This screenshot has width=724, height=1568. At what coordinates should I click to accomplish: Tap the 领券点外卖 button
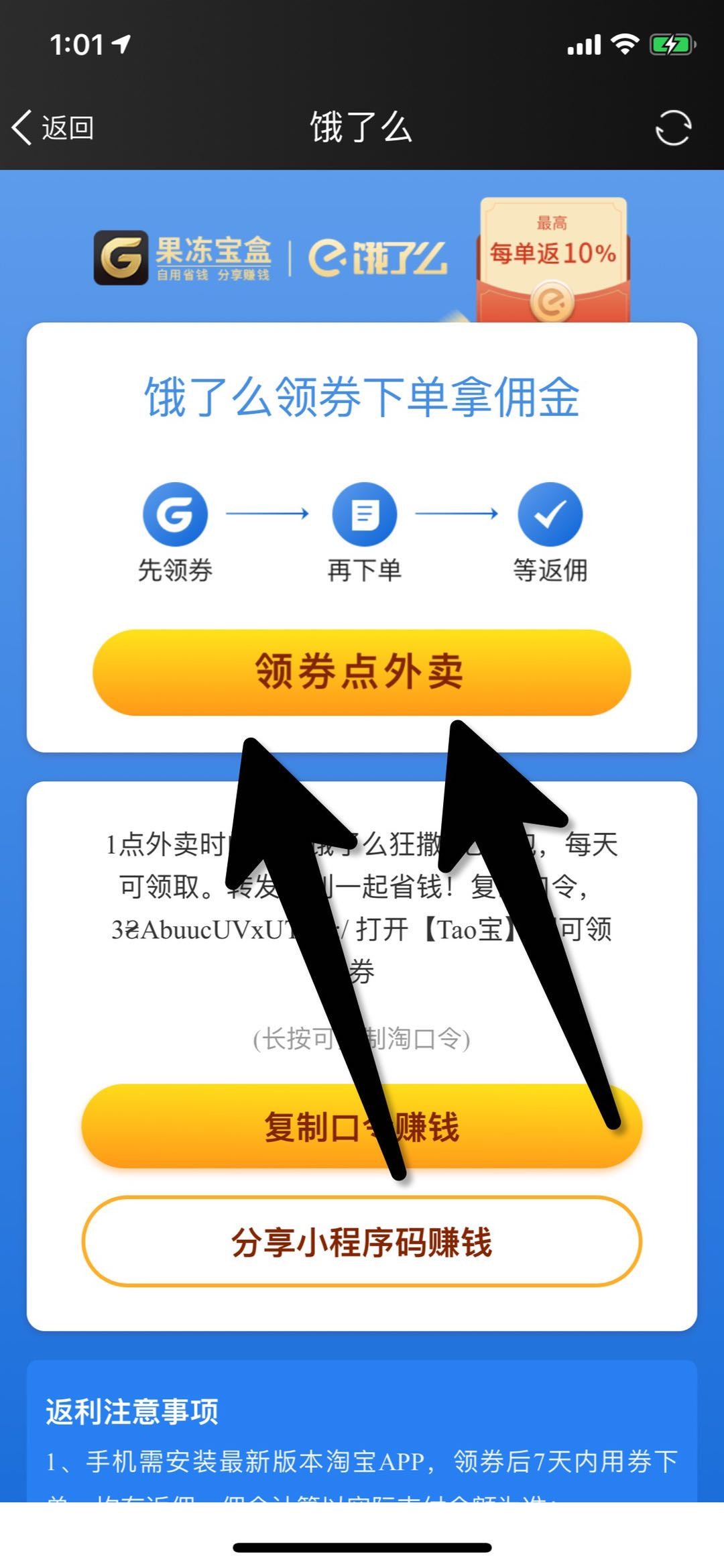pos(361,671)
